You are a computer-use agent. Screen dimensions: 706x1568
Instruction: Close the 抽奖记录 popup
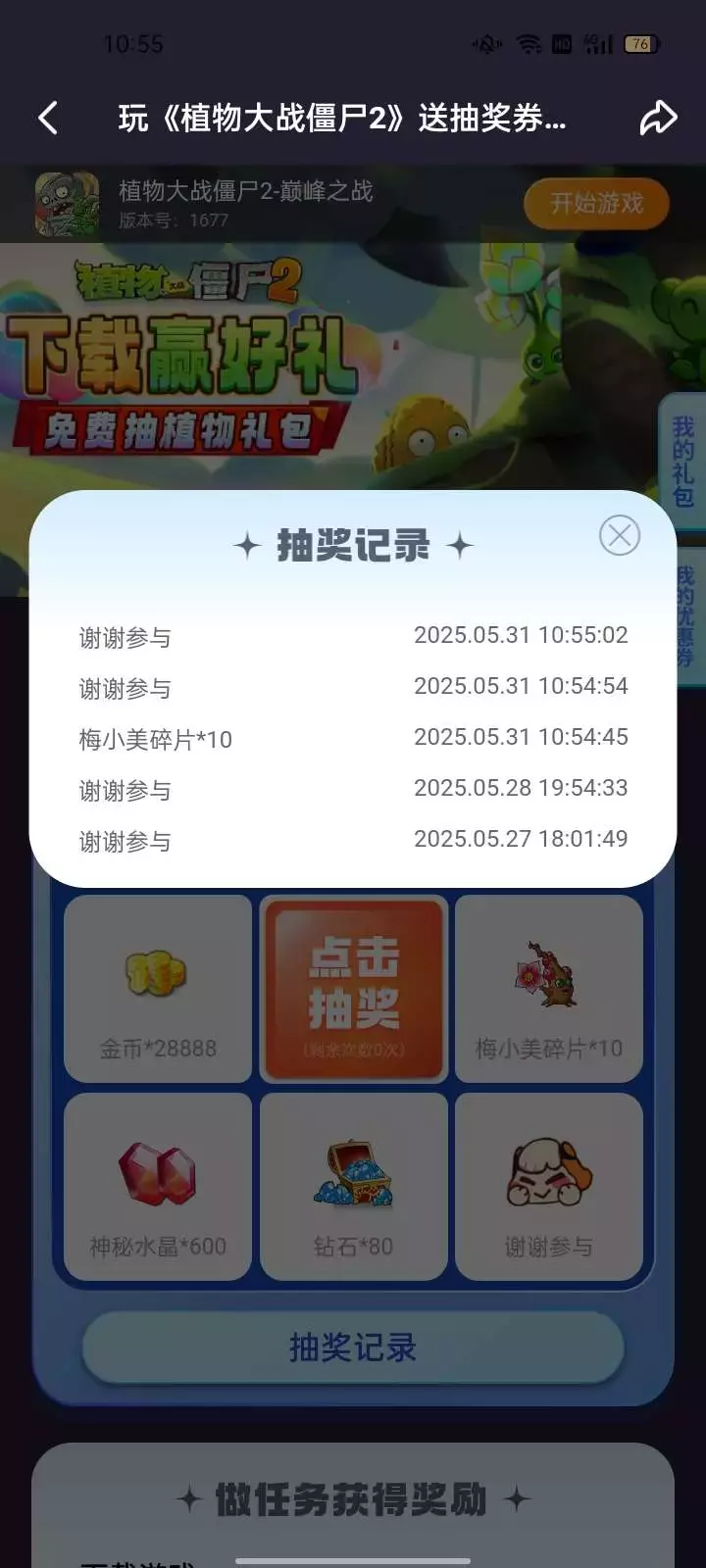[620, 536]
